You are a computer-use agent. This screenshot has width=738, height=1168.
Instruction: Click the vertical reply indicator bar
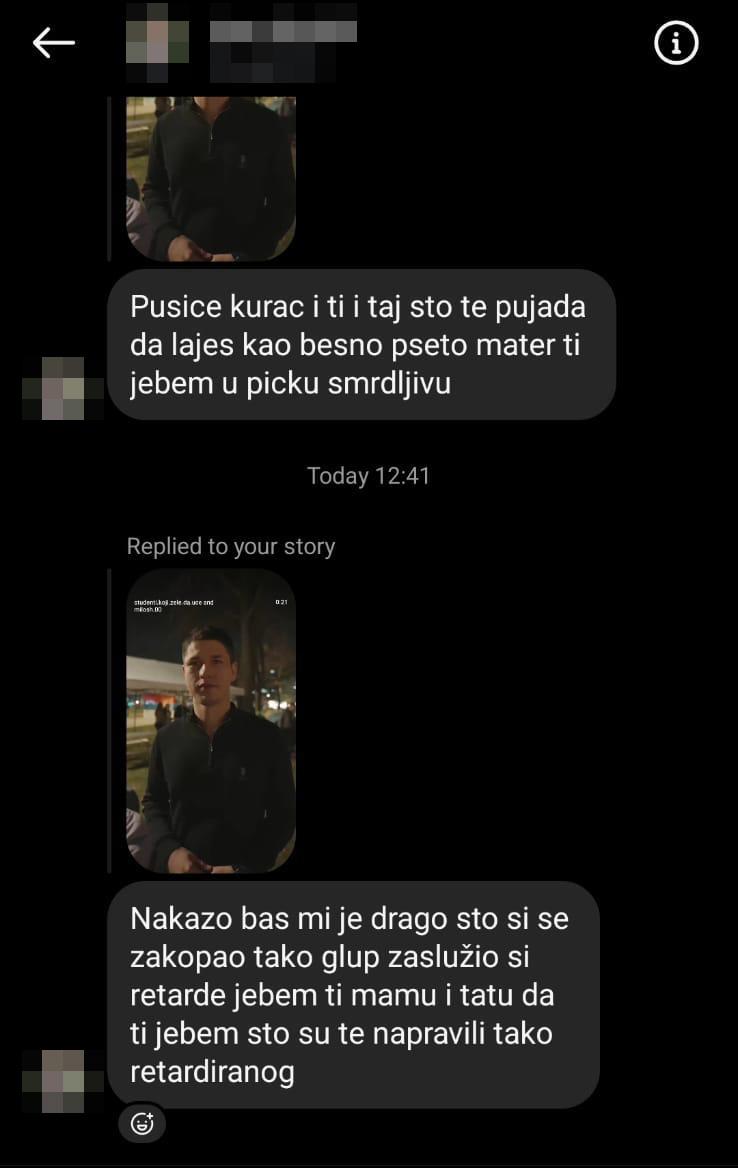(x=110, y=722)
